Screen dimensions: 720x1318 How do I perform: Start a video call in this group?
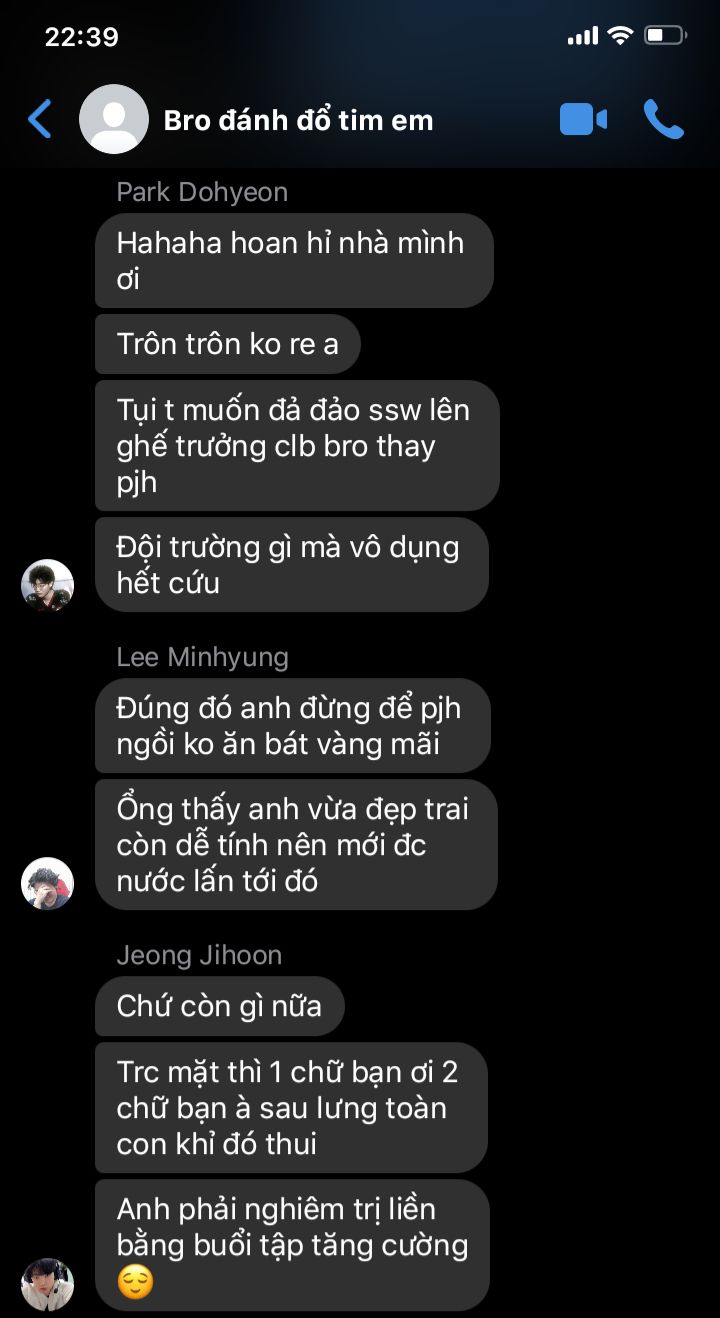[583, 120]
